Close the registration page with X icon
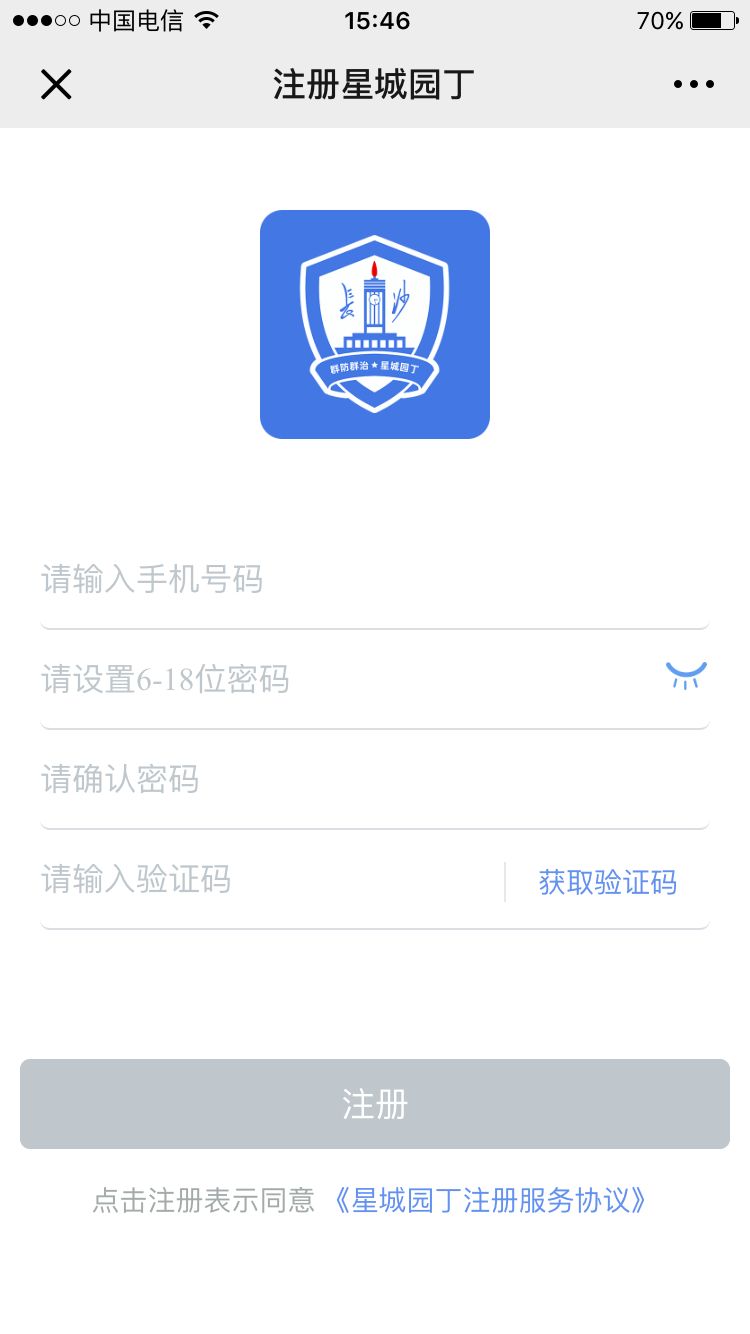Image resolution: width=750 pixels, height=1334 pixels. pyautogui.click(x=56, y=84)
